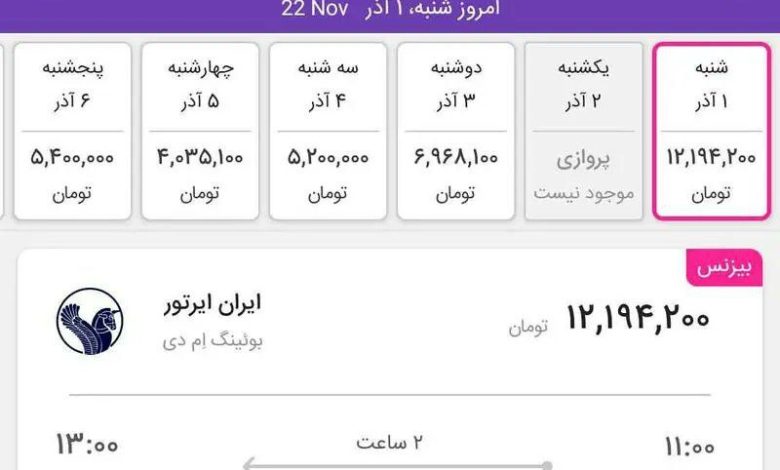
Task: Select Saturday 1 Azar date card
Action: click(711, 130)
